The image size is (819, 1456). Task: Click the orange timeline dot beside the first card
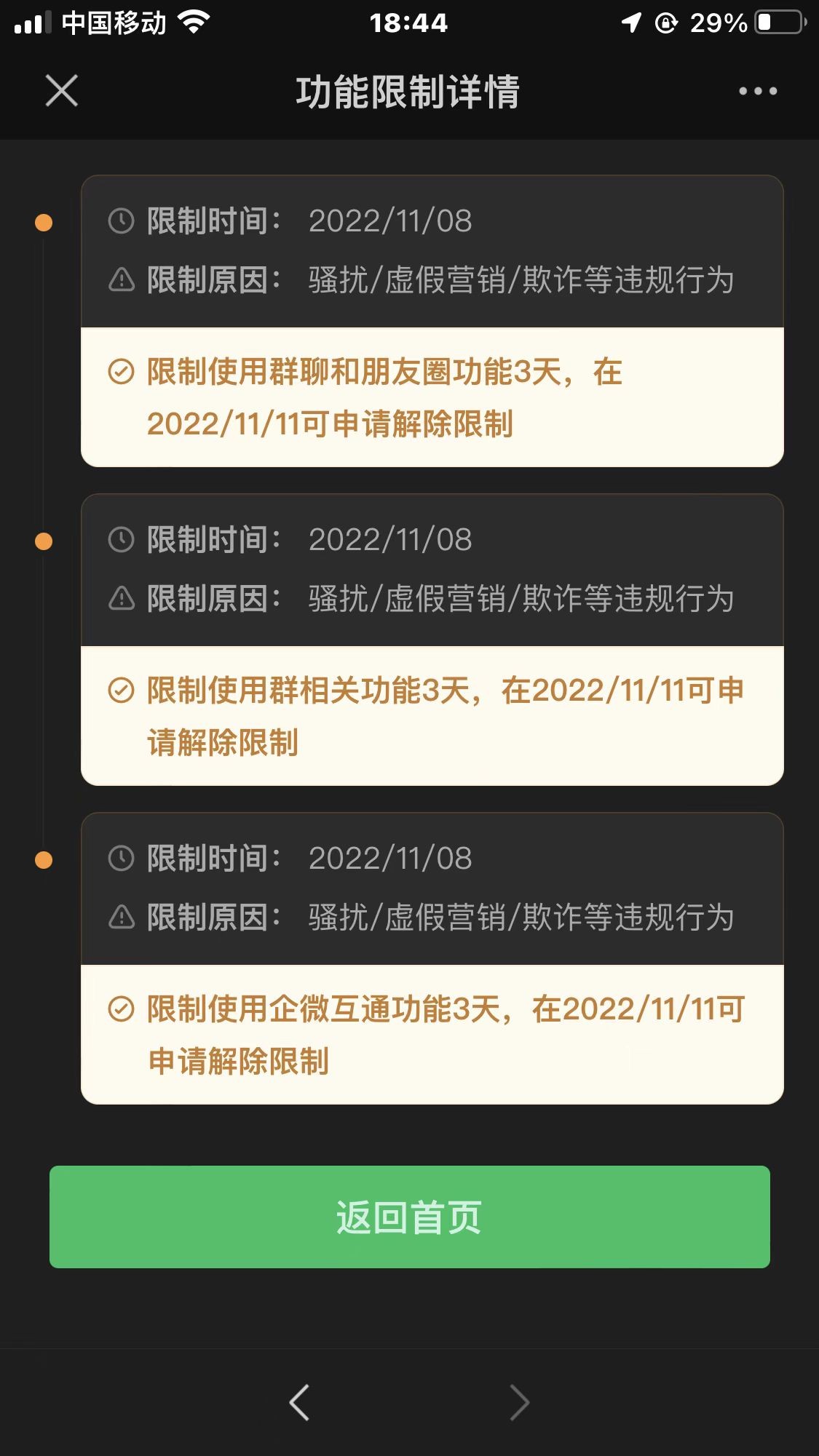pyautogui.click(x=44, y=222)
